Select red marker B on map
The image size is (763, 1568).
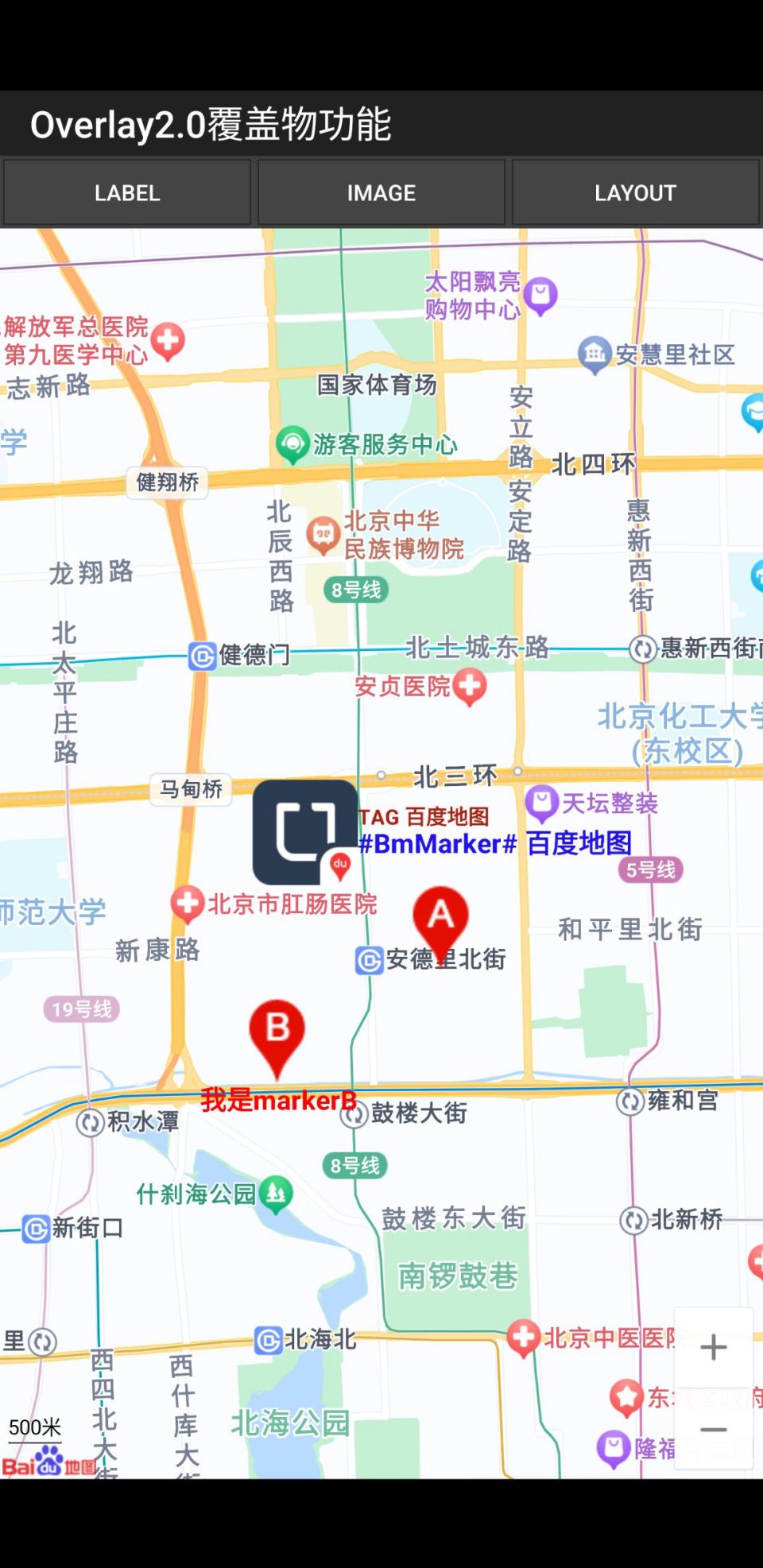tap(277, 1030)
